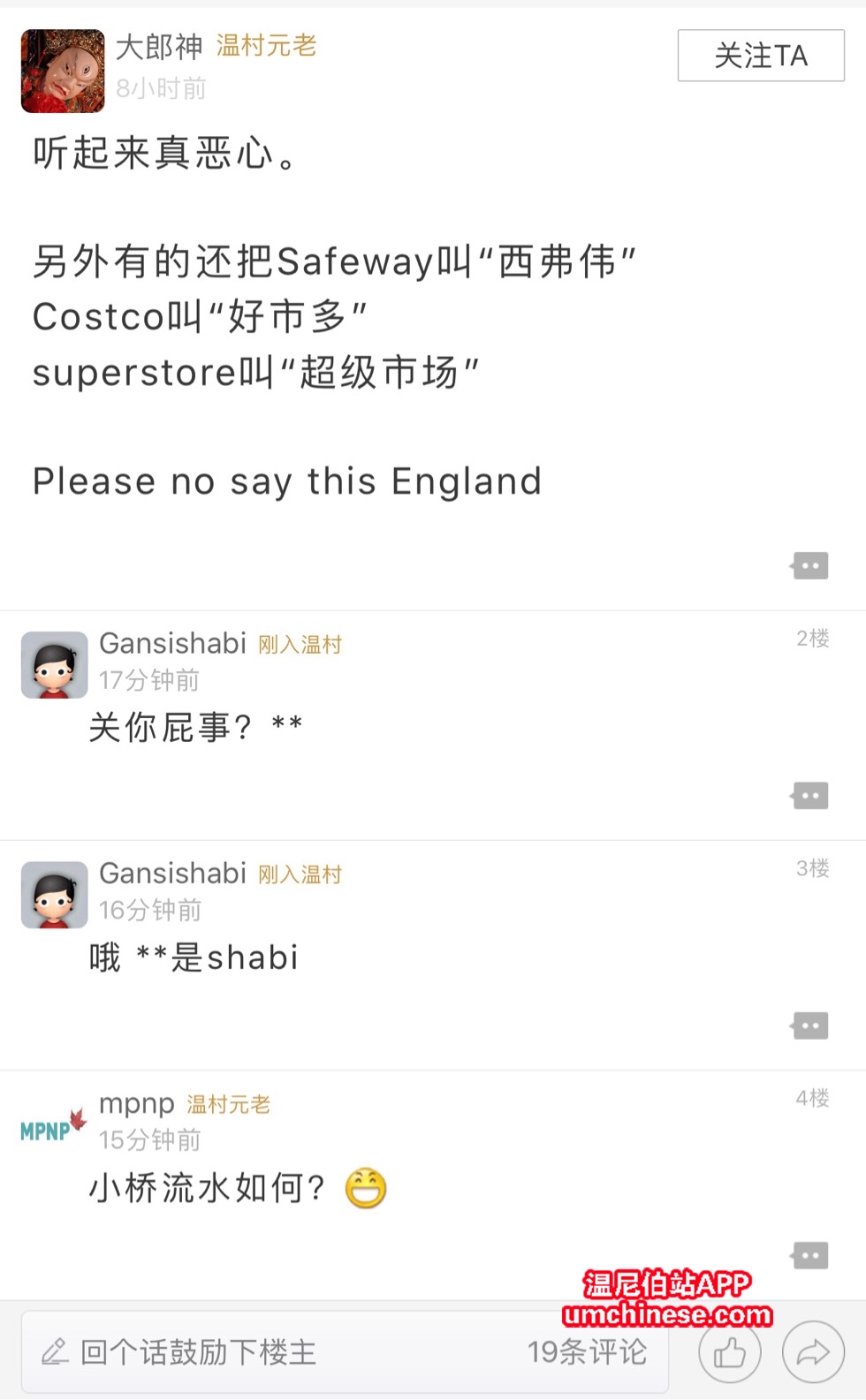
Task: Reply to 大郎神's post via comment icon
Action: [810, 565]
